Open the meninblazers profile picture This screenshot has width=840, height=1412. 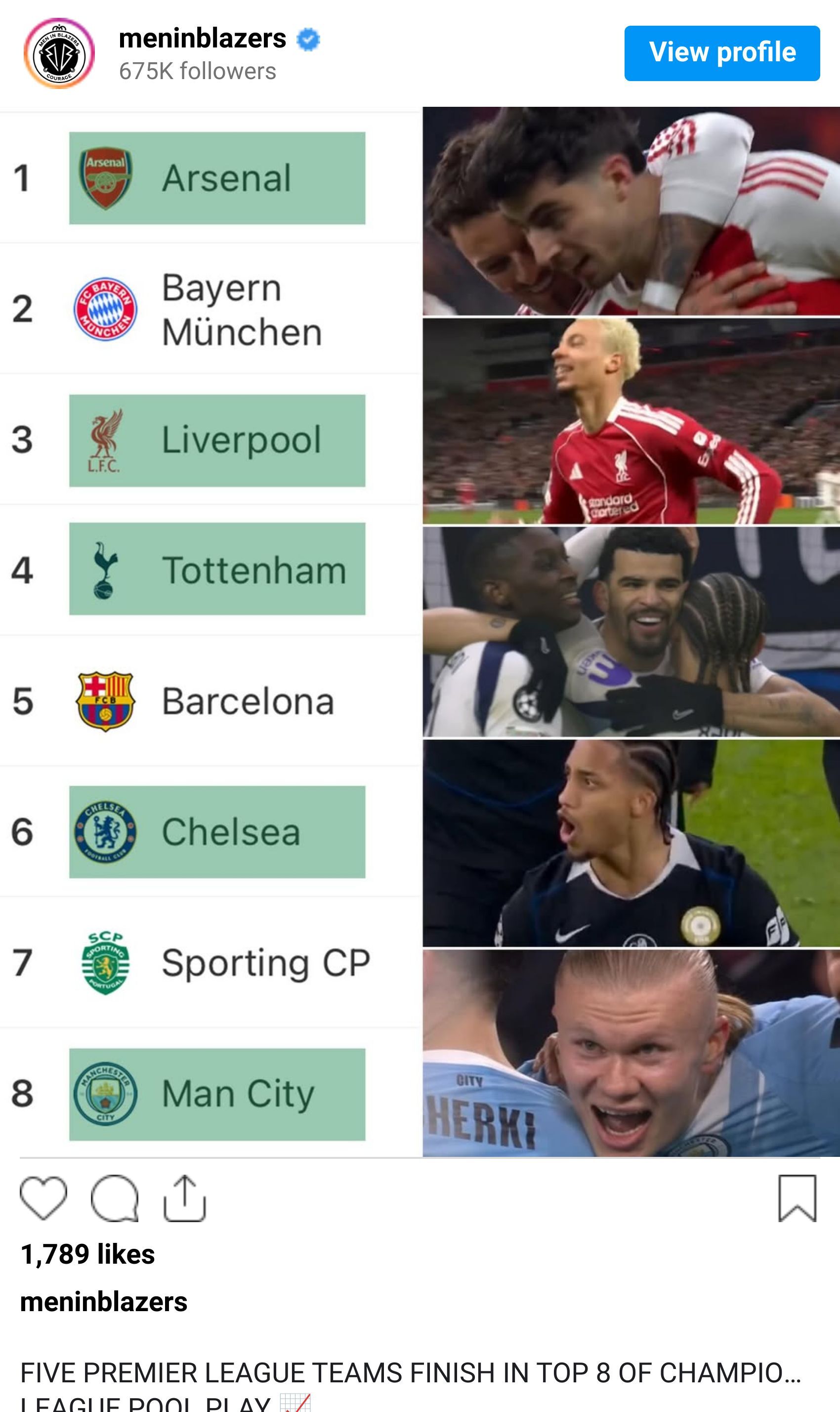pyautogui.click(x=59, y=53)
